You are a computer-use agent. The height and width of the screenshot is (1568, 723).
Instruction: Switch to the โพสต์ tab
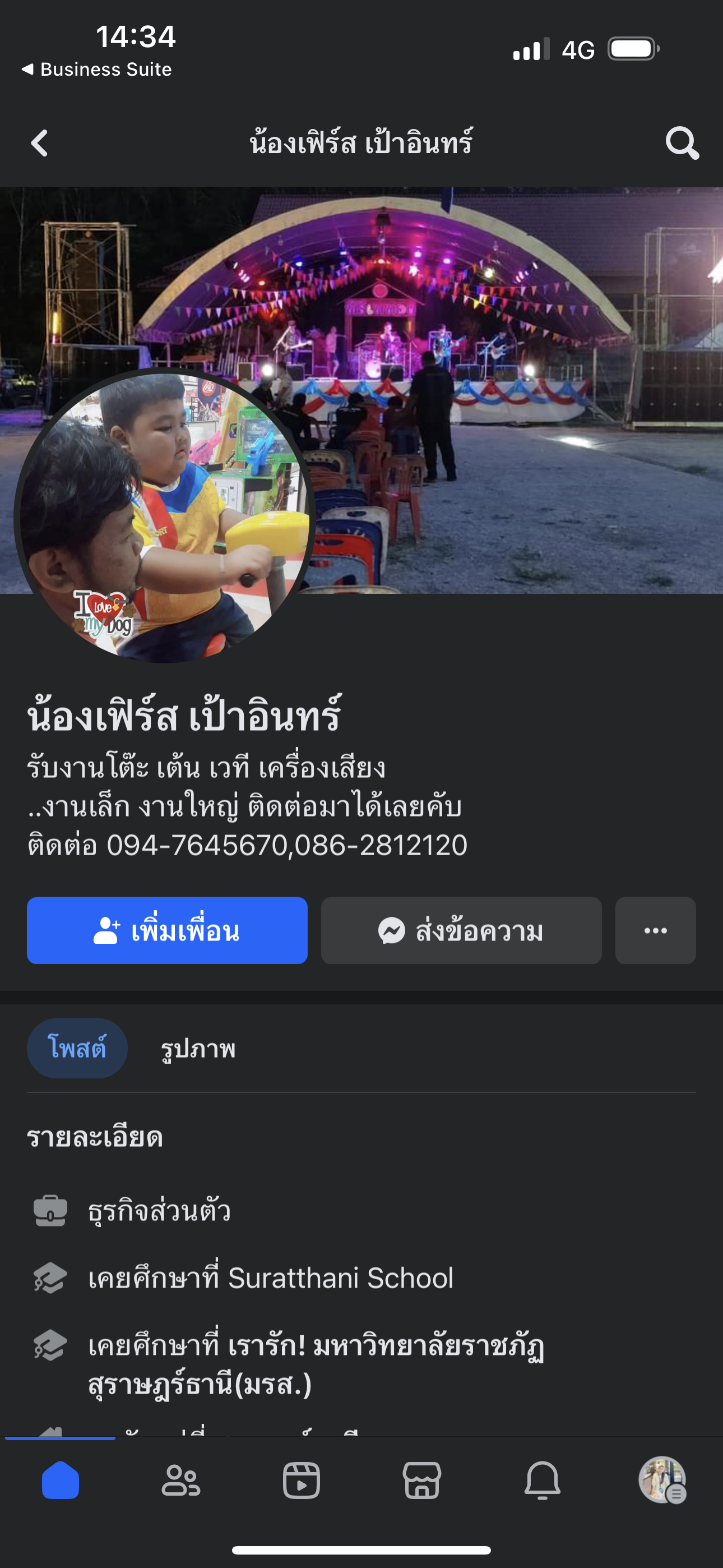77,1048
